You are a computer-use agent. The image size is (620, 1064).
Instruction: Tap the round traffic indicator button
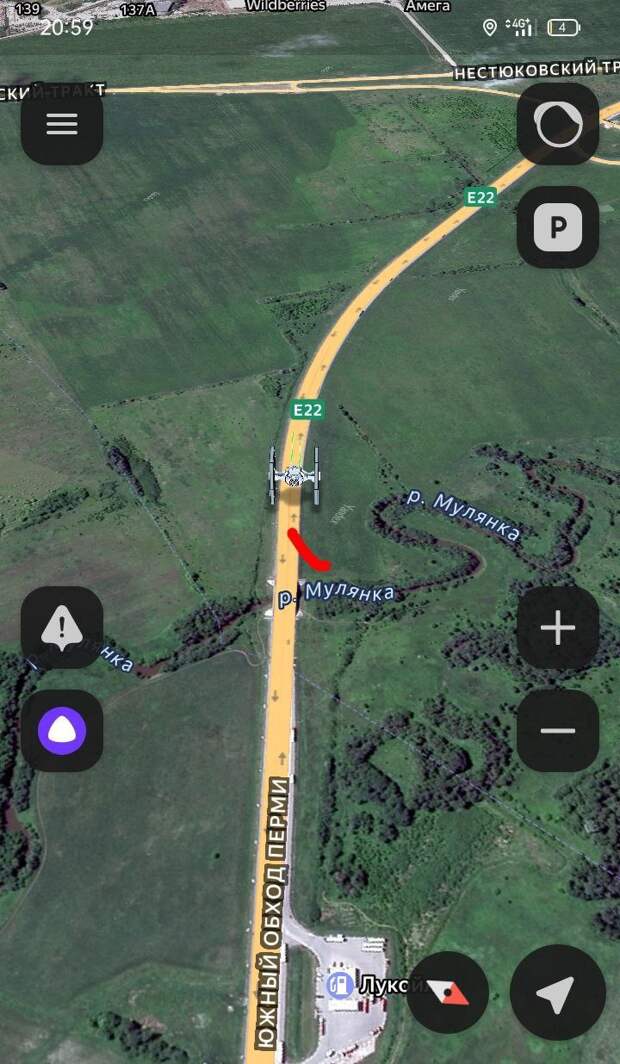(557, 124)
